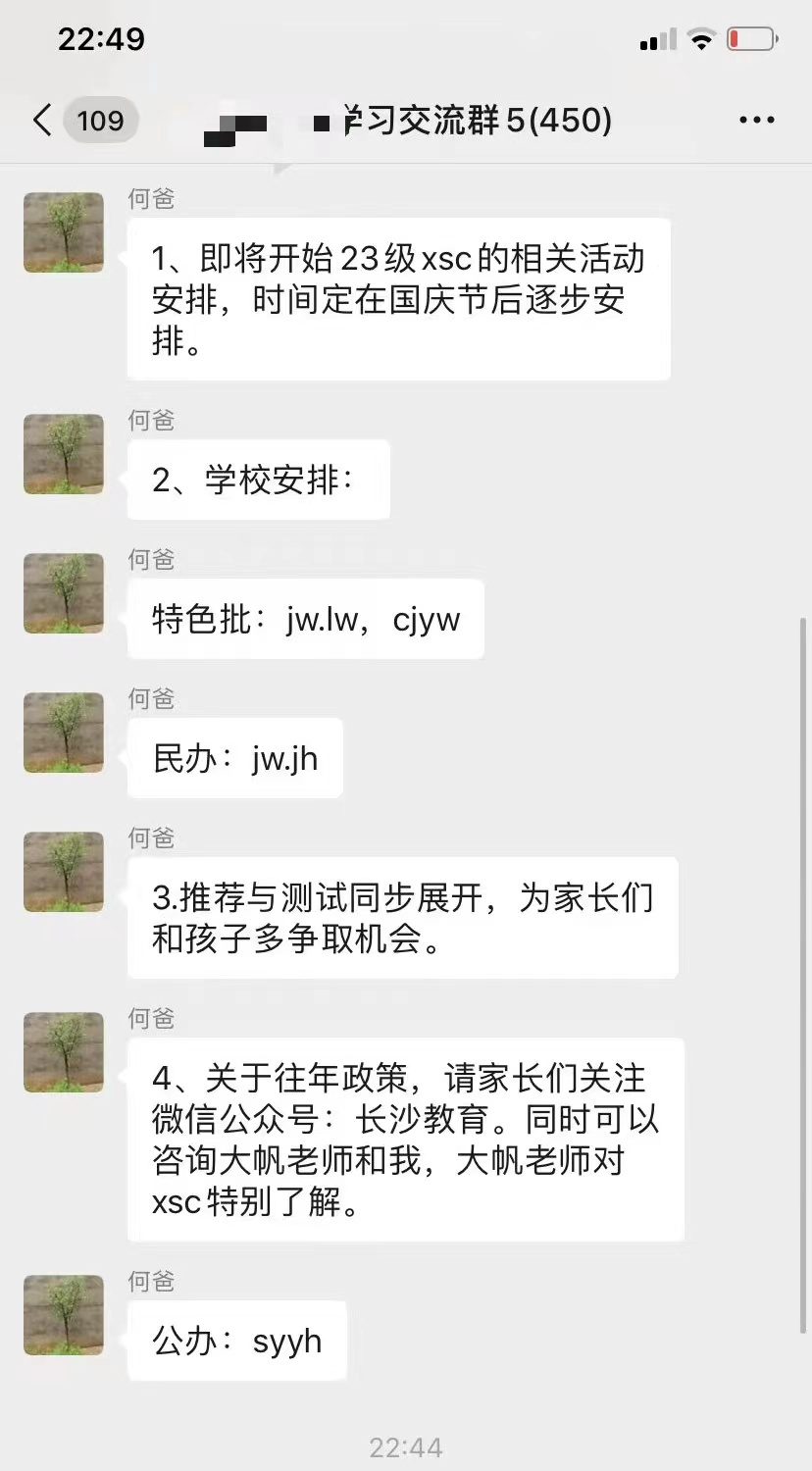812x1471 pixels.
Task: View 何爸's profile from the 特色批 message
Action: click(x=64, y=593)
